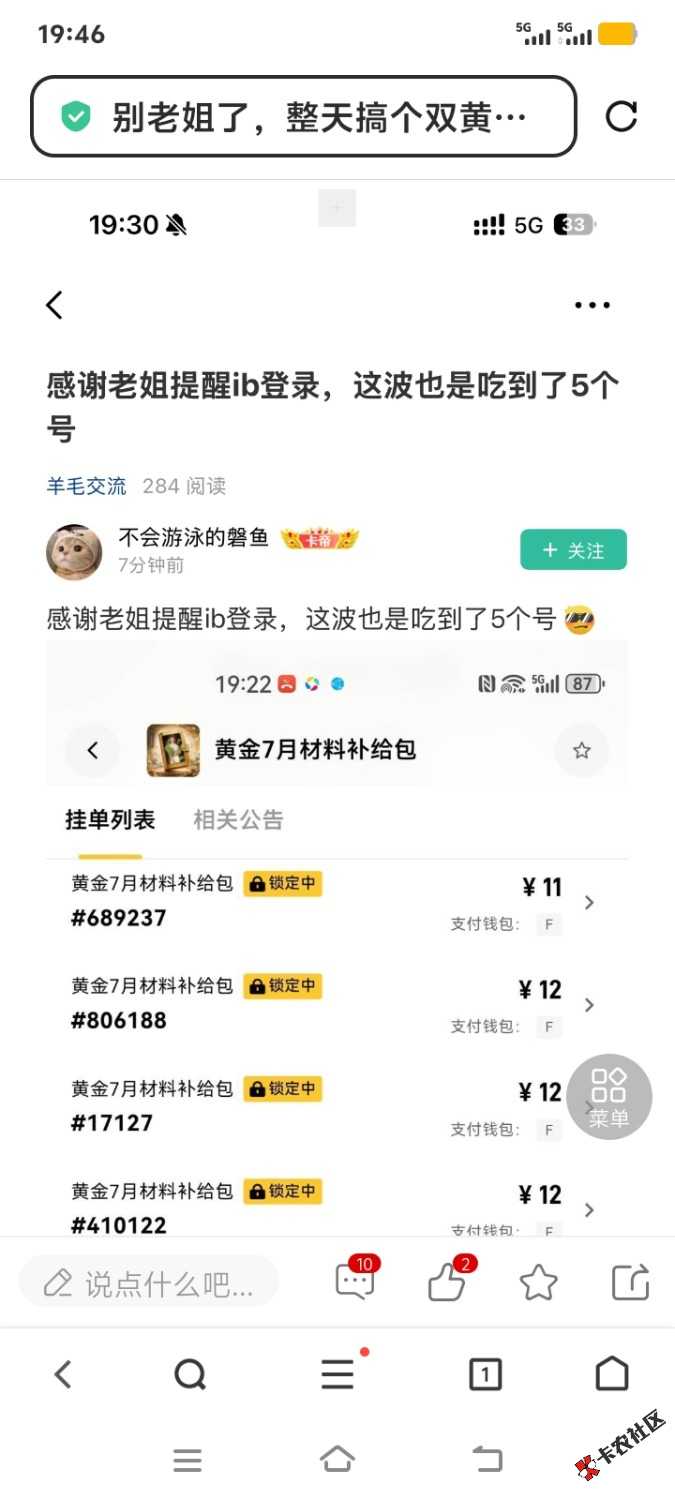This screenshot has width=675, height=1500.
Task: Tap the browser address bar showing 别老姐了
Action: [304, 117]
